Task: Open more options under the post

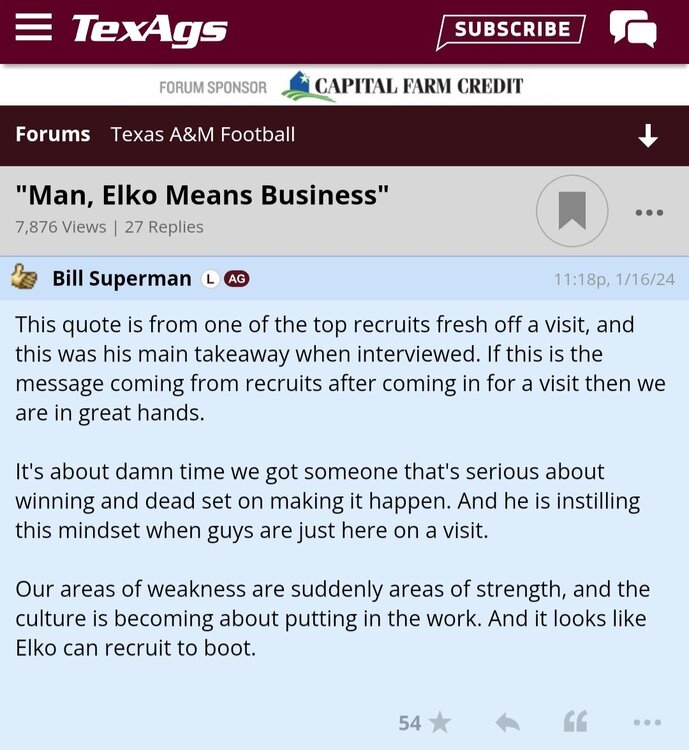Action: click(x=647, y=722)
